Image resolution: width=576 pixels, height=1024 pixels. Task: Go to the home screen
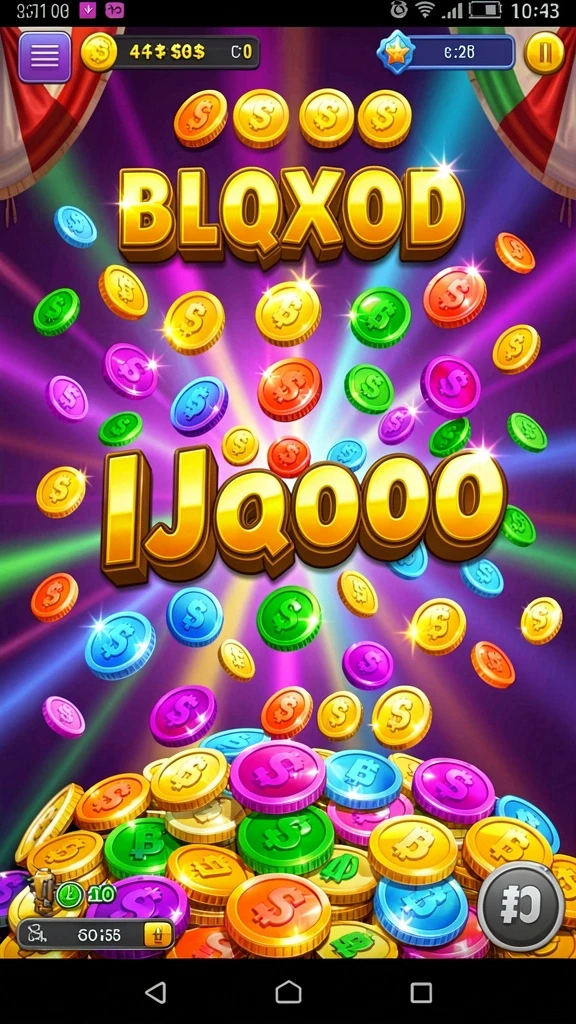288,993
